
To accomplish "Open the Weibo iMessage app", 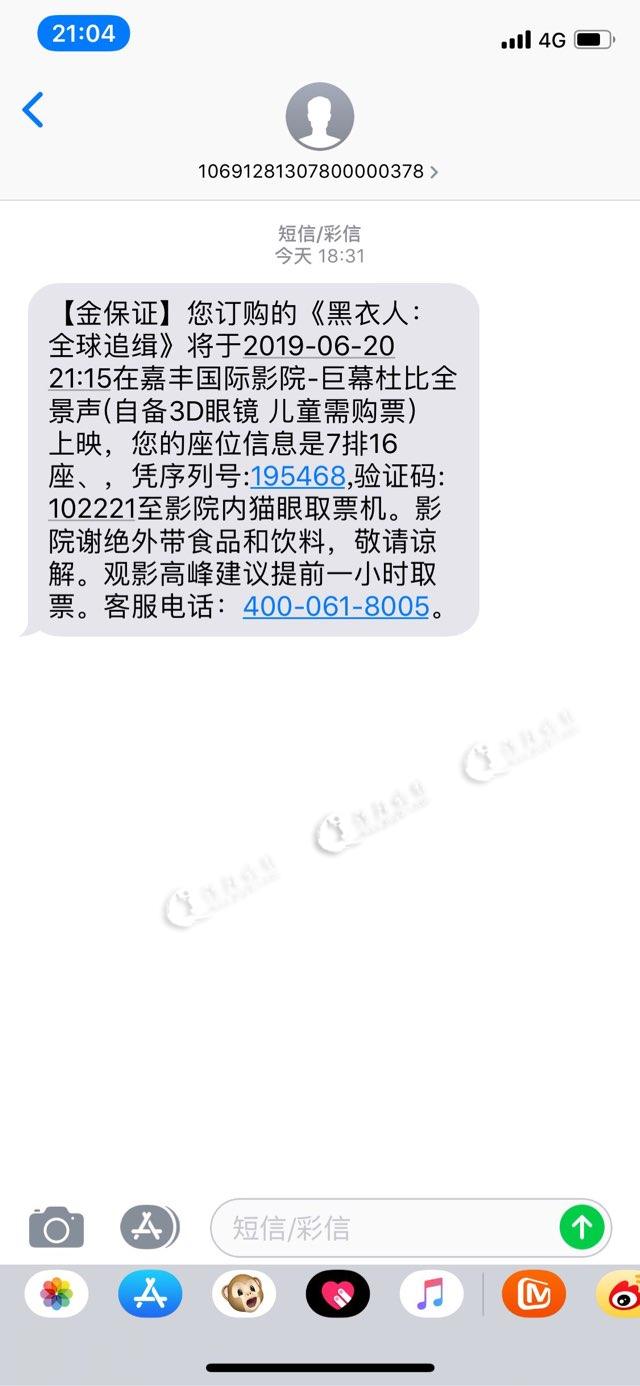I will point(620,1295).
